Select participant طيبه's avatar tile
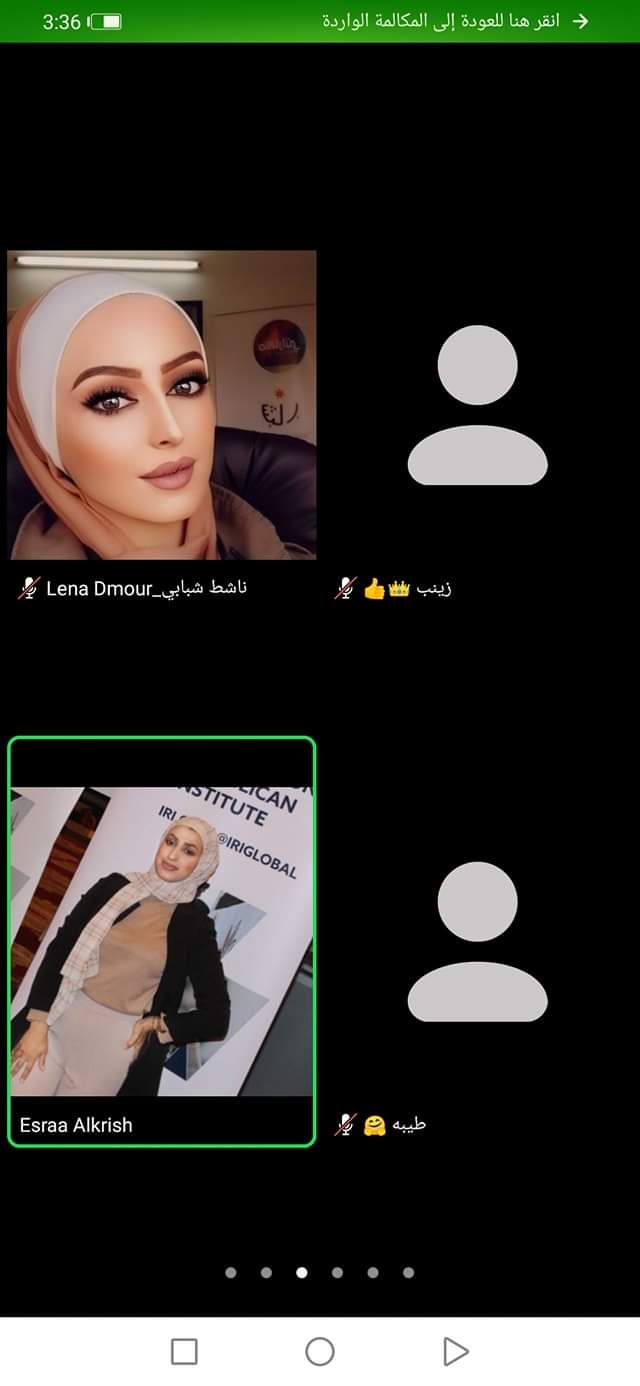This screenshot has height=1386, width=640. click(477, 940)
